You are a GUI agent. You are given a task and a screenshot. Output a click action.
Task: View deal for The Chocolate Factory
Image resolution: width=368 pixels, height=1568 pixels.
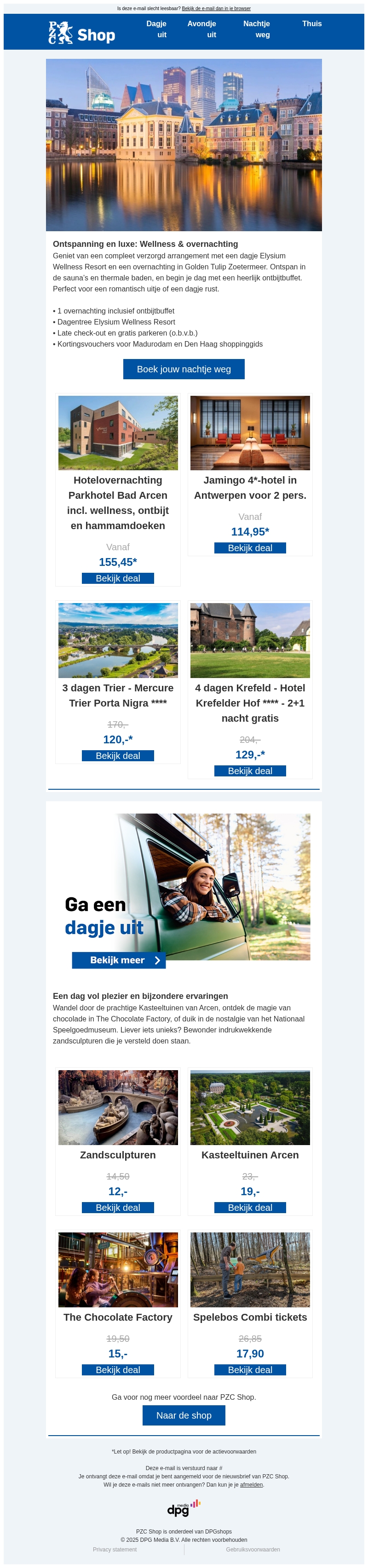pyautogui.click(x=118, y=1369)
